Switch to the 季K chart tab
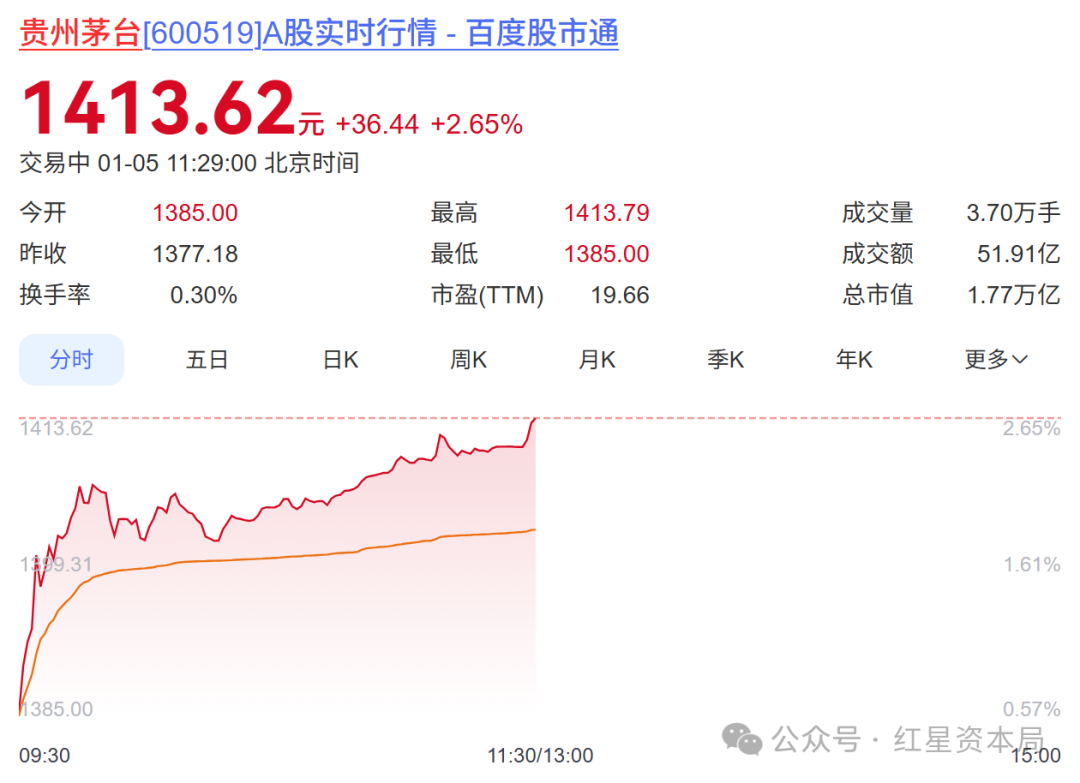This screenshot has height=783, width=1080. [x=725, y=360]
